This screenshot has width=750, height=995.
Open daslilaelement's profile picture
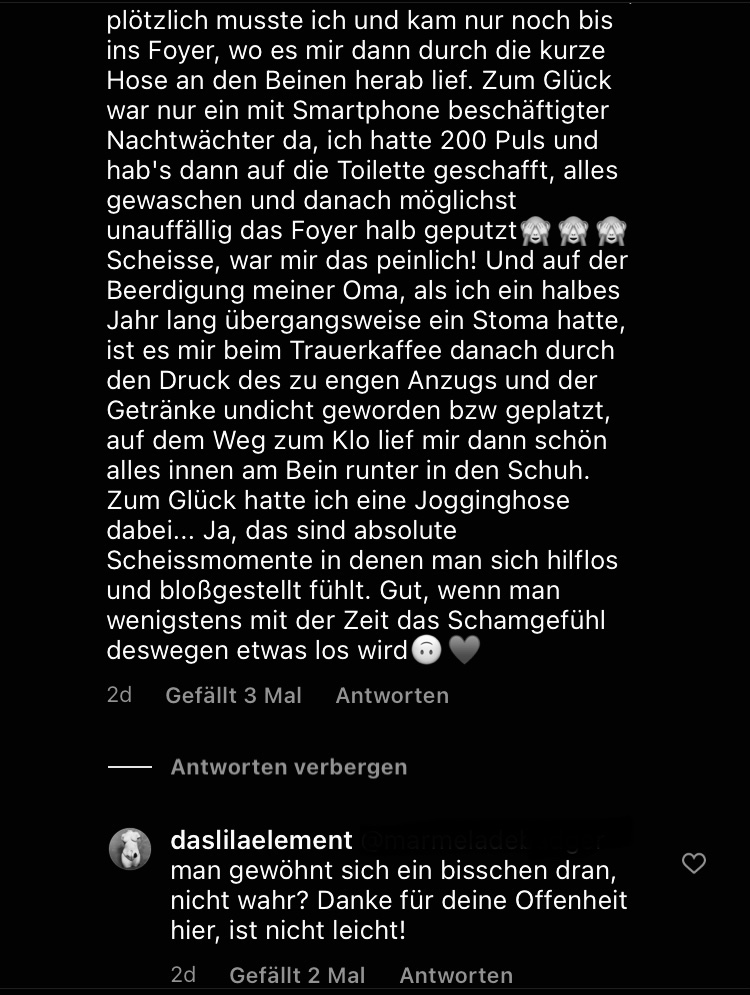(x=130, y=849)
